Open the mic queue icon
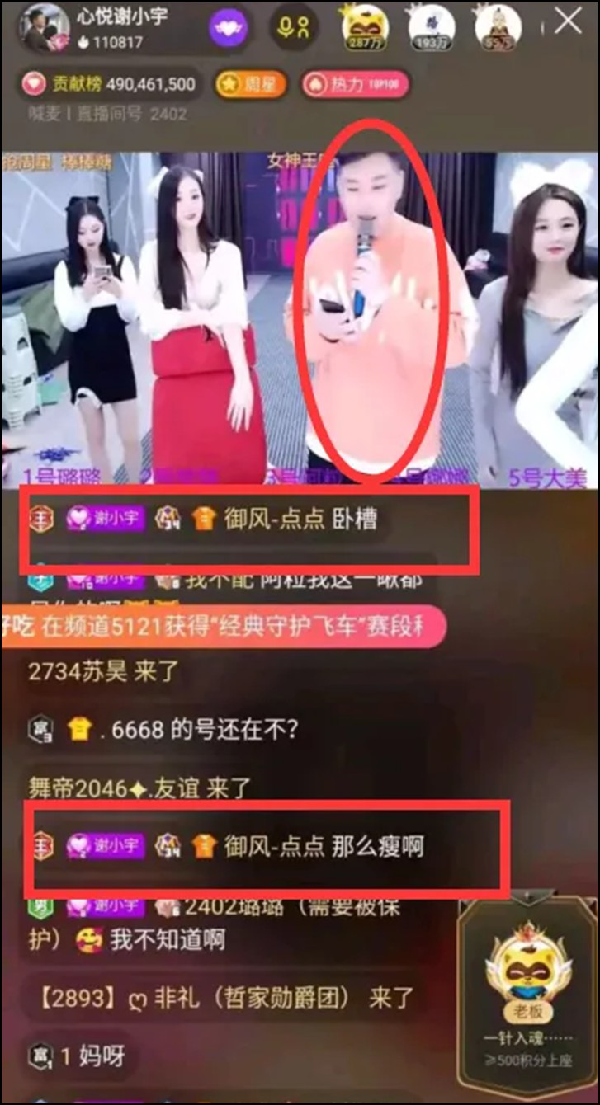This screenshot has height=1105, width=600. (295, 26)
